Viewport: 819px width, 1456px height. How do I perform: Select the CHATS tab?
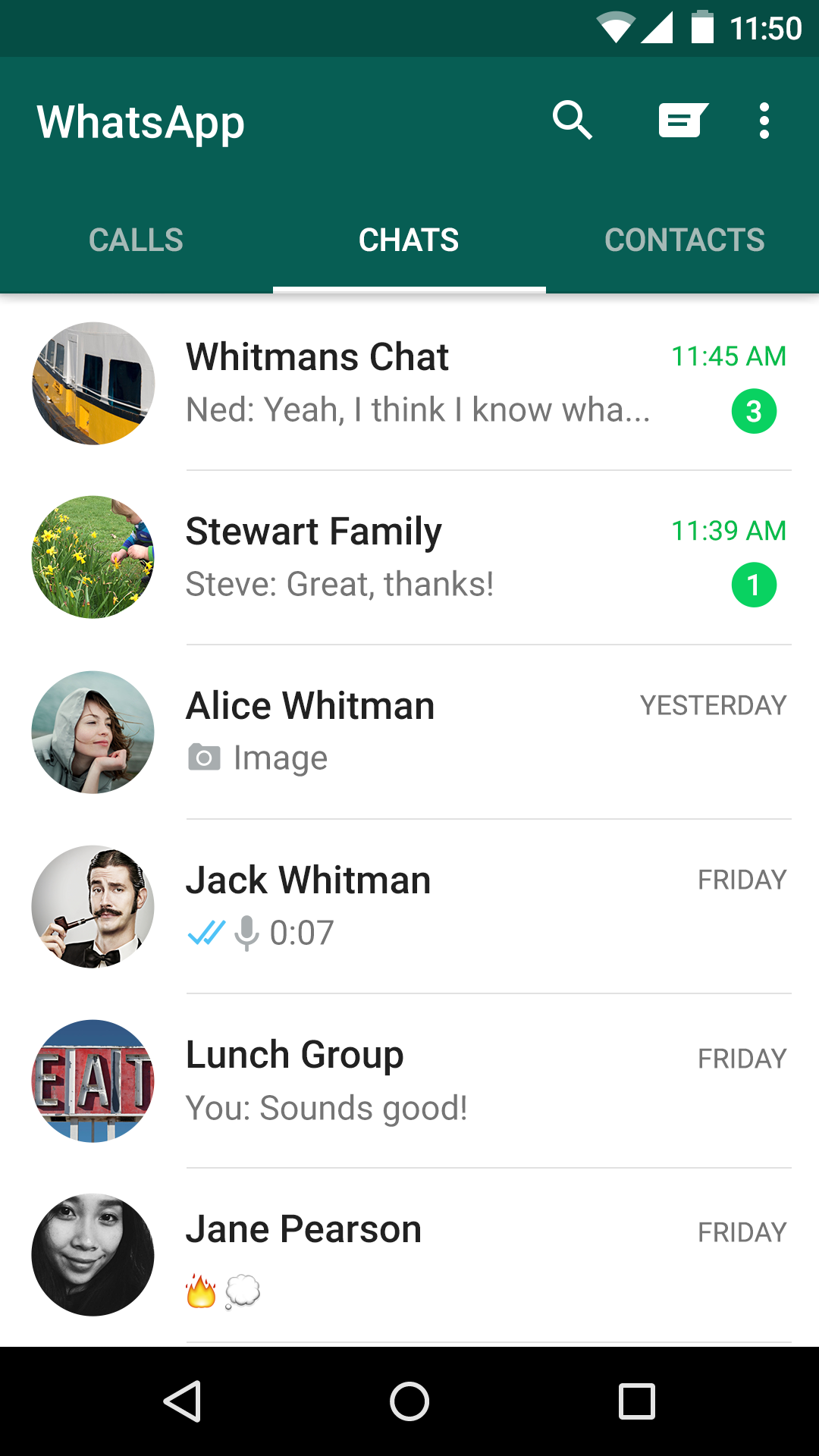tap(409, 240)
